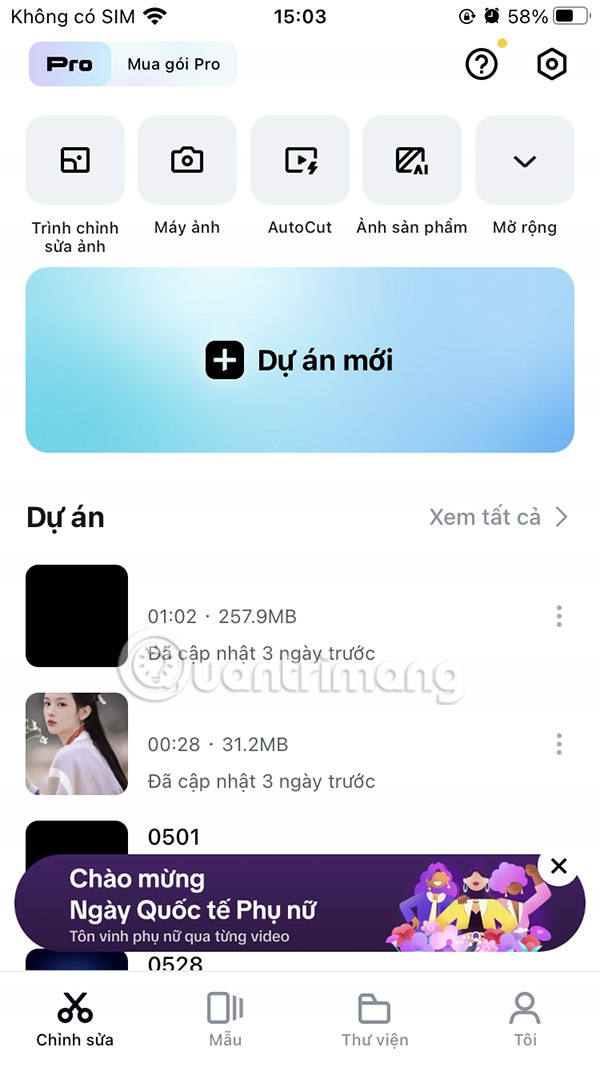Open the AutoCut tool
The height and width of the screenshot is (1067, 600).
[300, 160]
